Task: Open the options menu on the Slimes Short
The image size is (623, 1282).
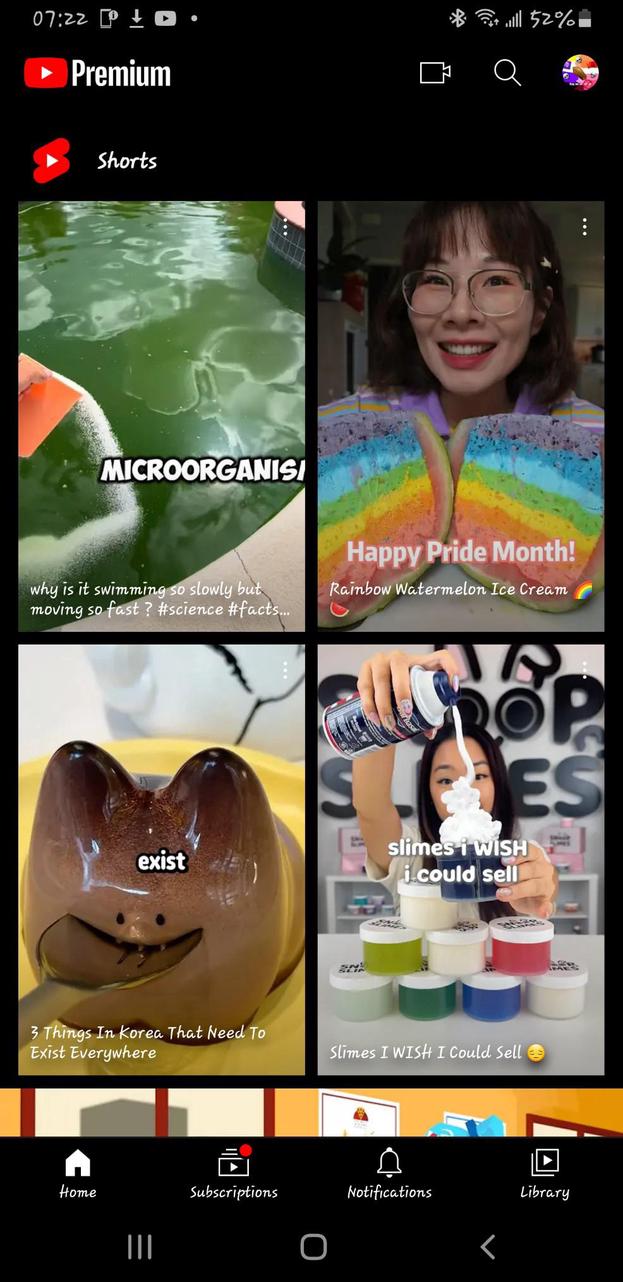Action: pyautogui.click(x=585, y=670)
